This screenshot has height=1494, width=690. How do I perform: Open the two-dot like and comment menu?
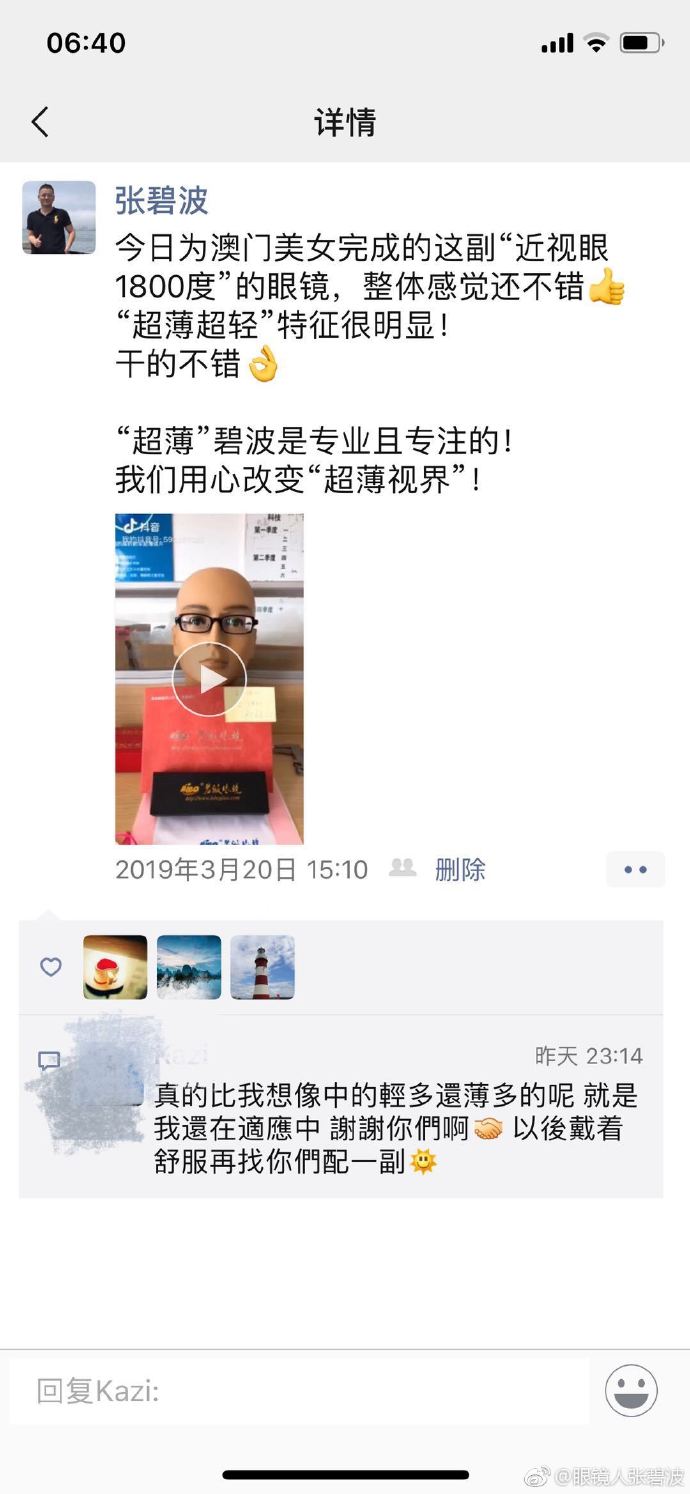click(x=635, y=869)
